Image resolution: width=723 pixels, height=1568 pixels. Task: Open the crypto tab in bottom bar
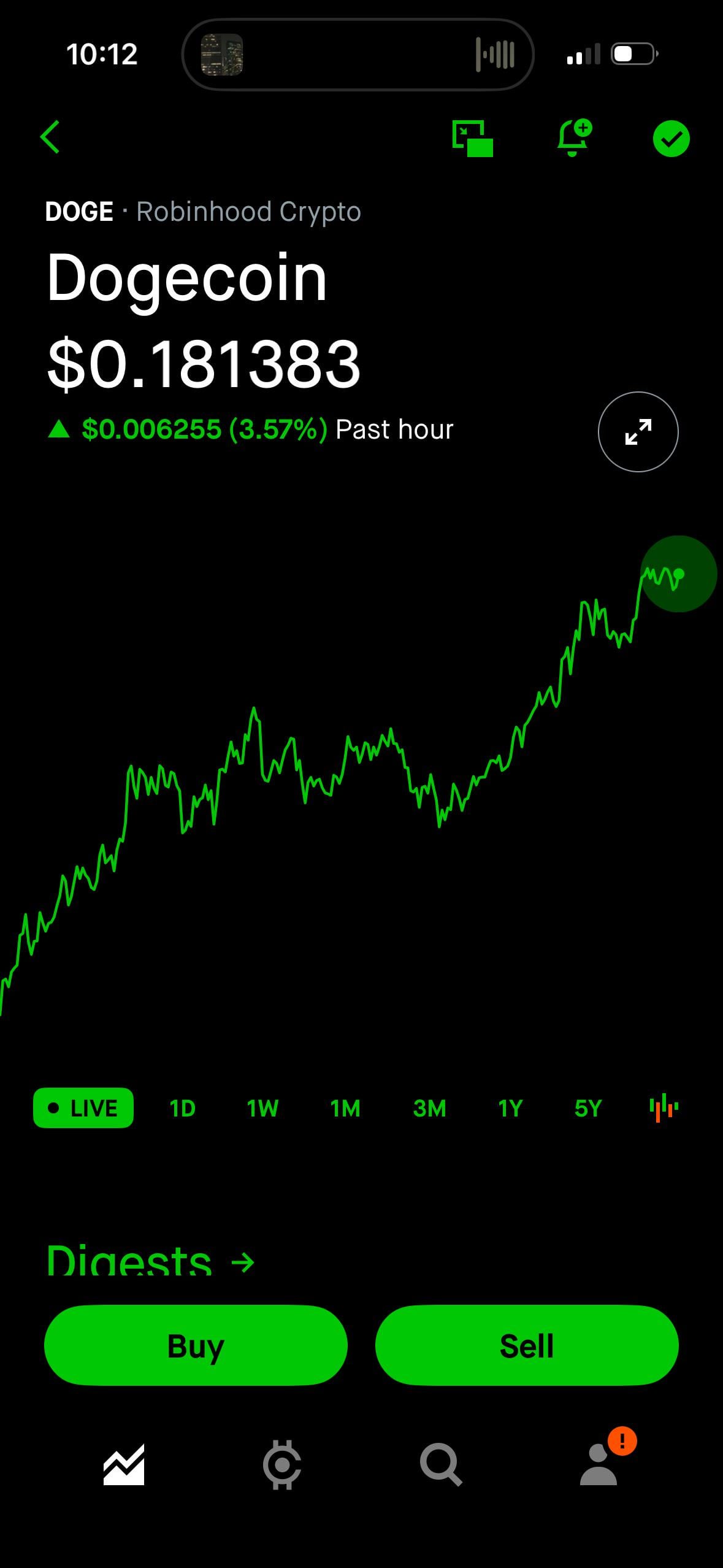pyautogui.click(x=282, y=1464)
